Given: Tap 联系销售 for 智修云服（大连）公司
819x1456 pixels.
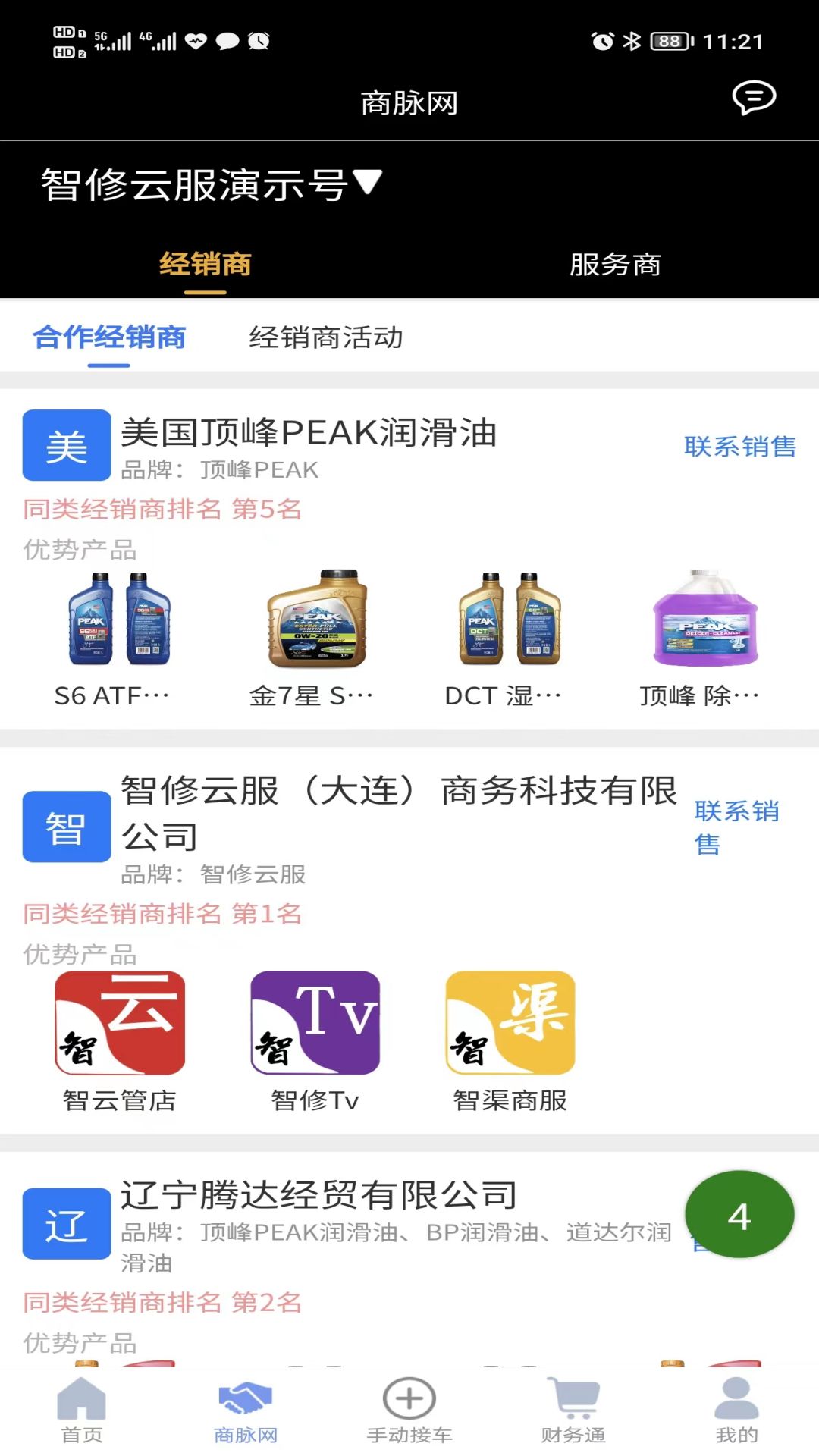Looking at the screenshot, I should click(736, 827).
